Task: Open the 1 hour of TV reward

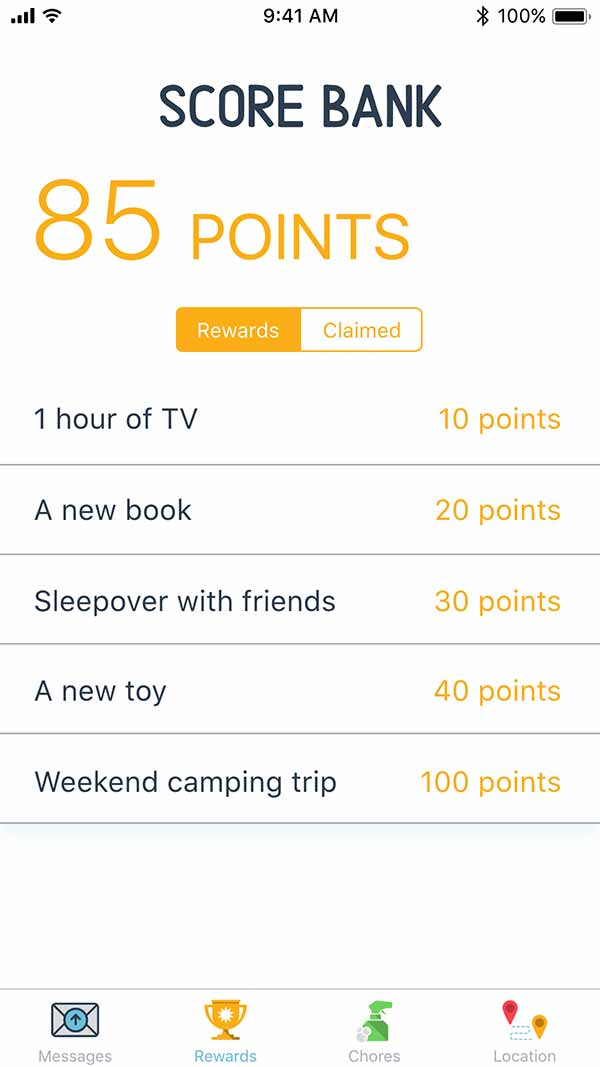Action: [300, 419]
